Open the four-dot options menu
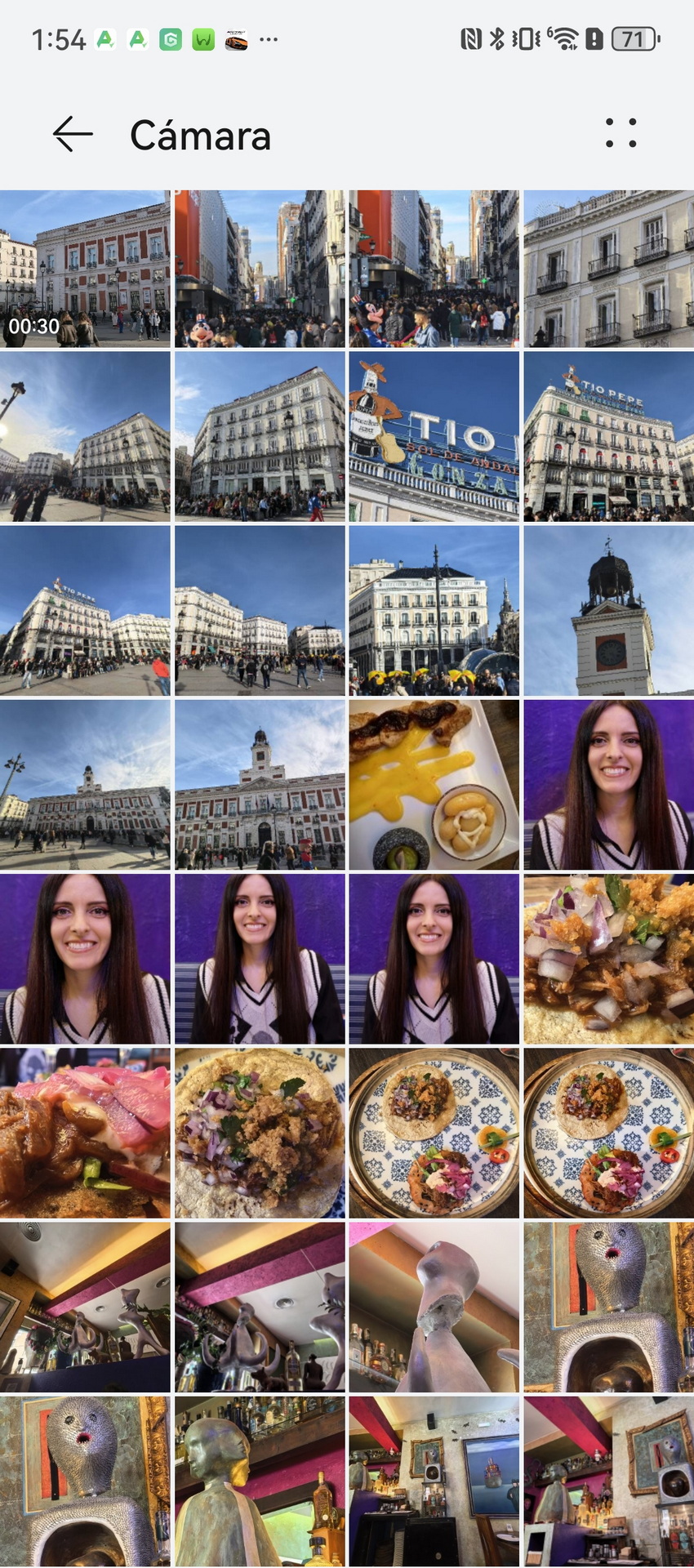The width and height of the screenshot is (694, 1568). (621, 133)
